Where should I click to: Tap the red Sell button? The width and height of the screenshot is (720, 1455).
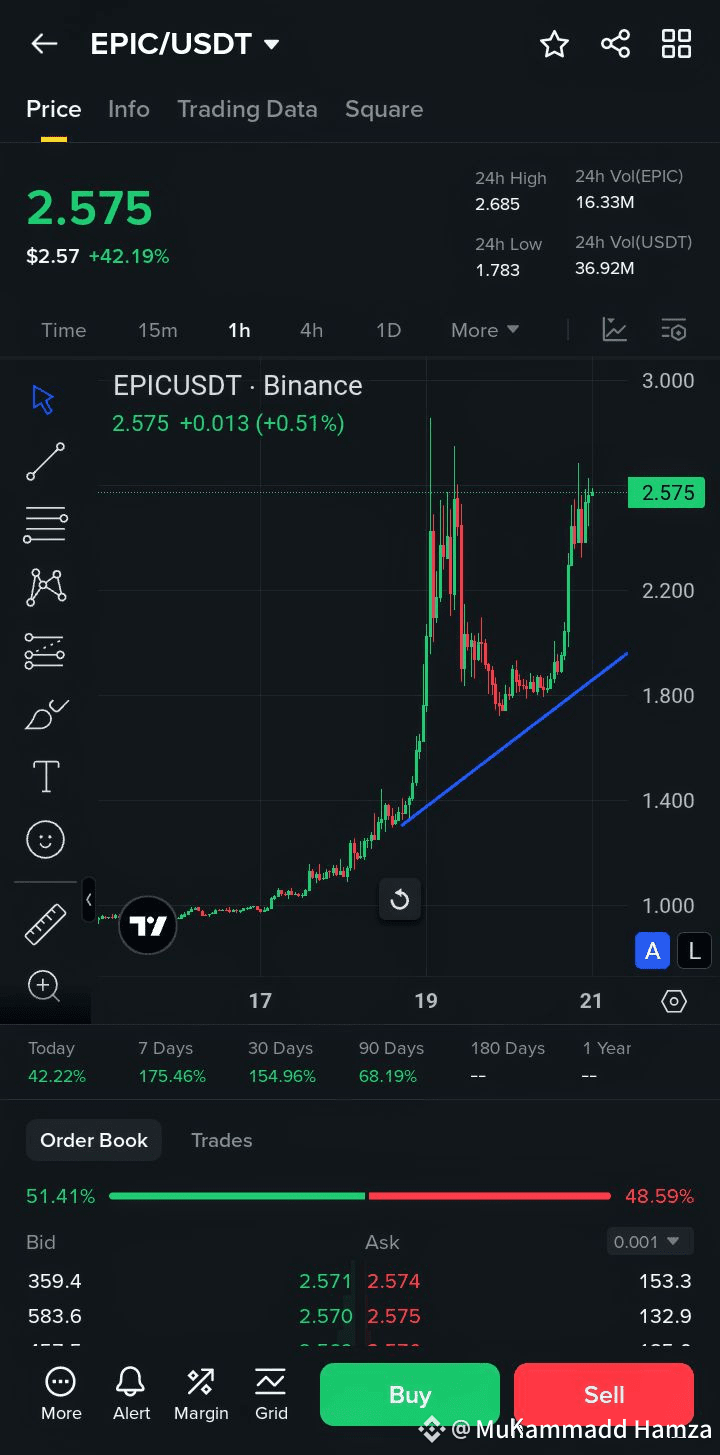point(604,1394)
